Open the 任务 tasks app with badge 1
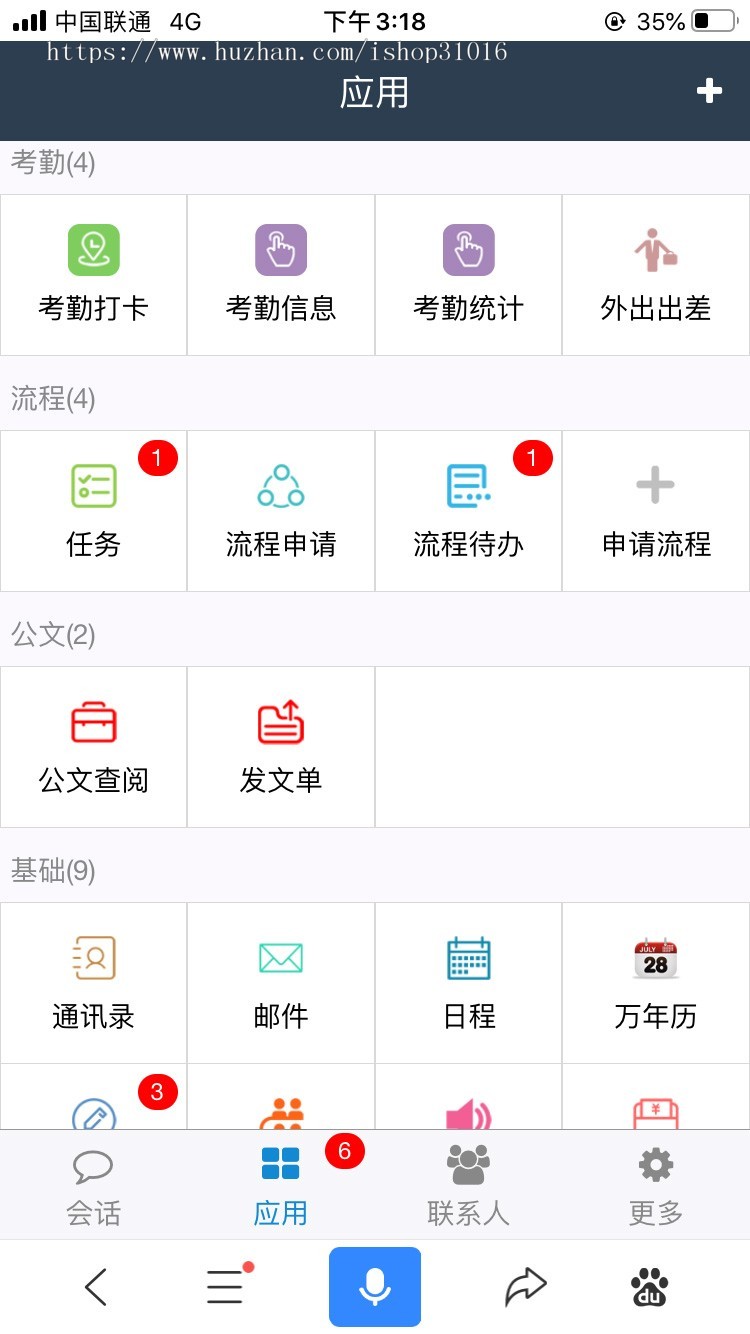 coord(93,510)
